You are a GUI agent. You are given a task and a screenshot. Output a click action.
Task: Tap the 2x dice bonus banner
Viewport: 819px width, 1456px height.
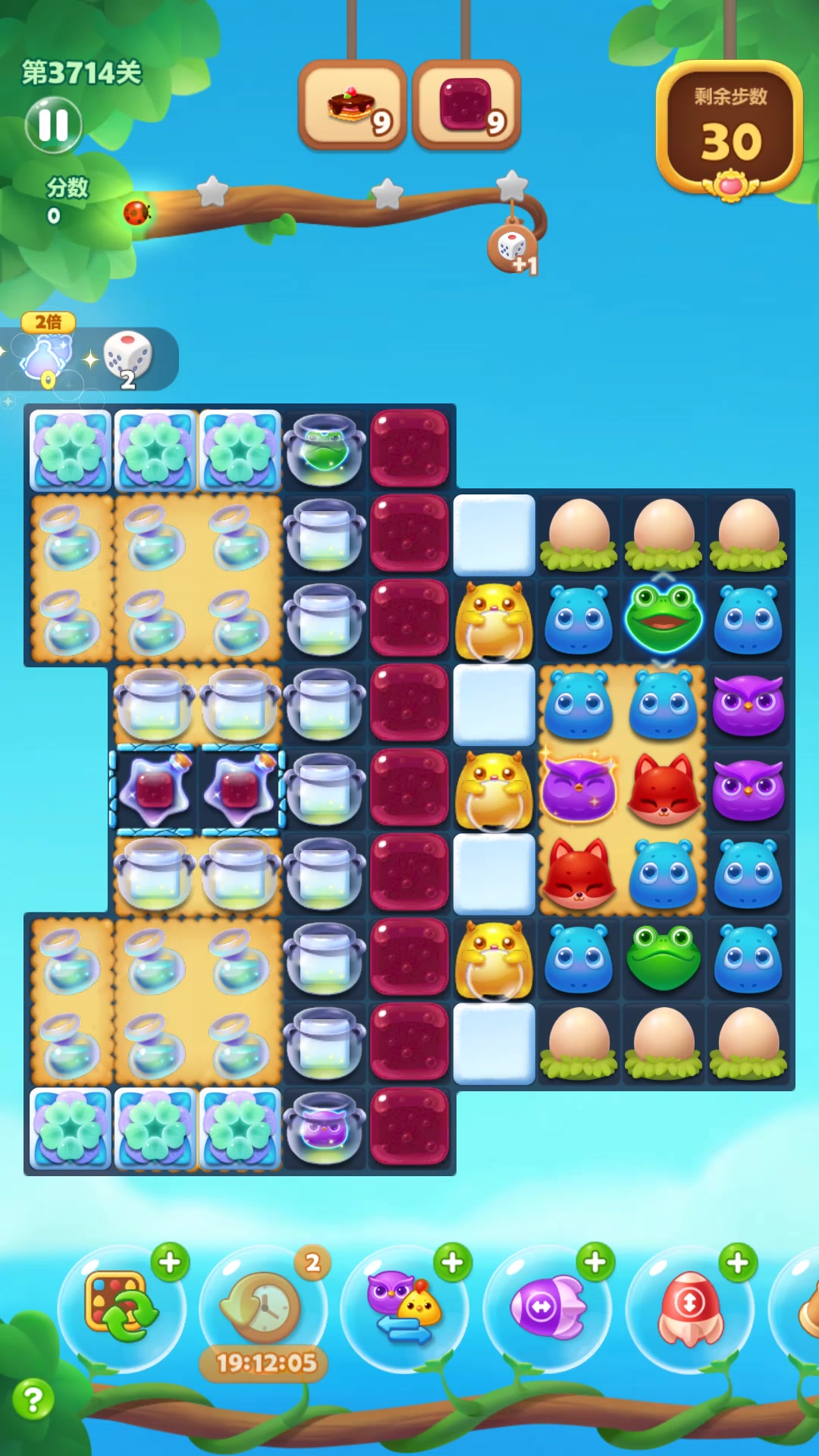[87, 358]
